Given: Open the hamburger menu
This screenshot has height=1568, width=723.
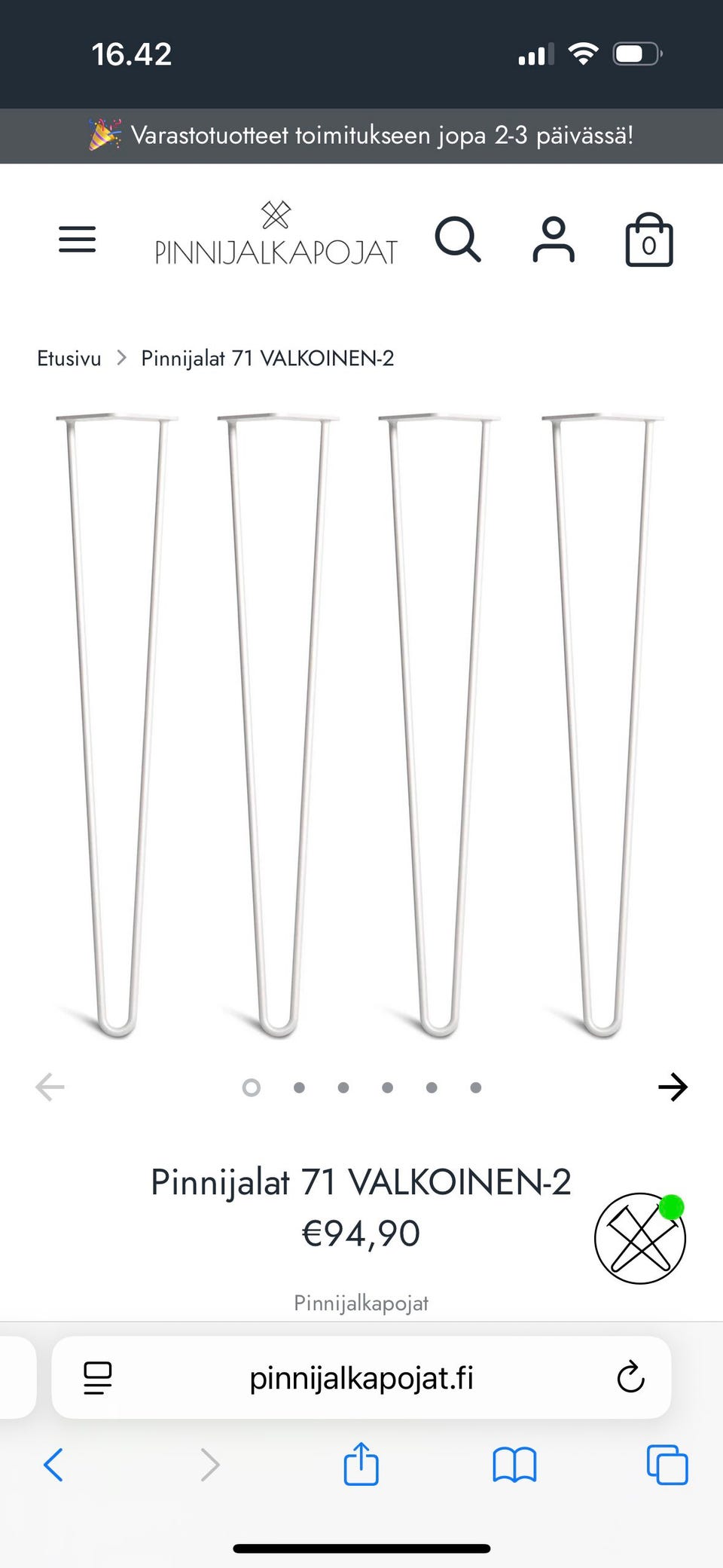Looking at the screenshot, I should click(77, 240).
